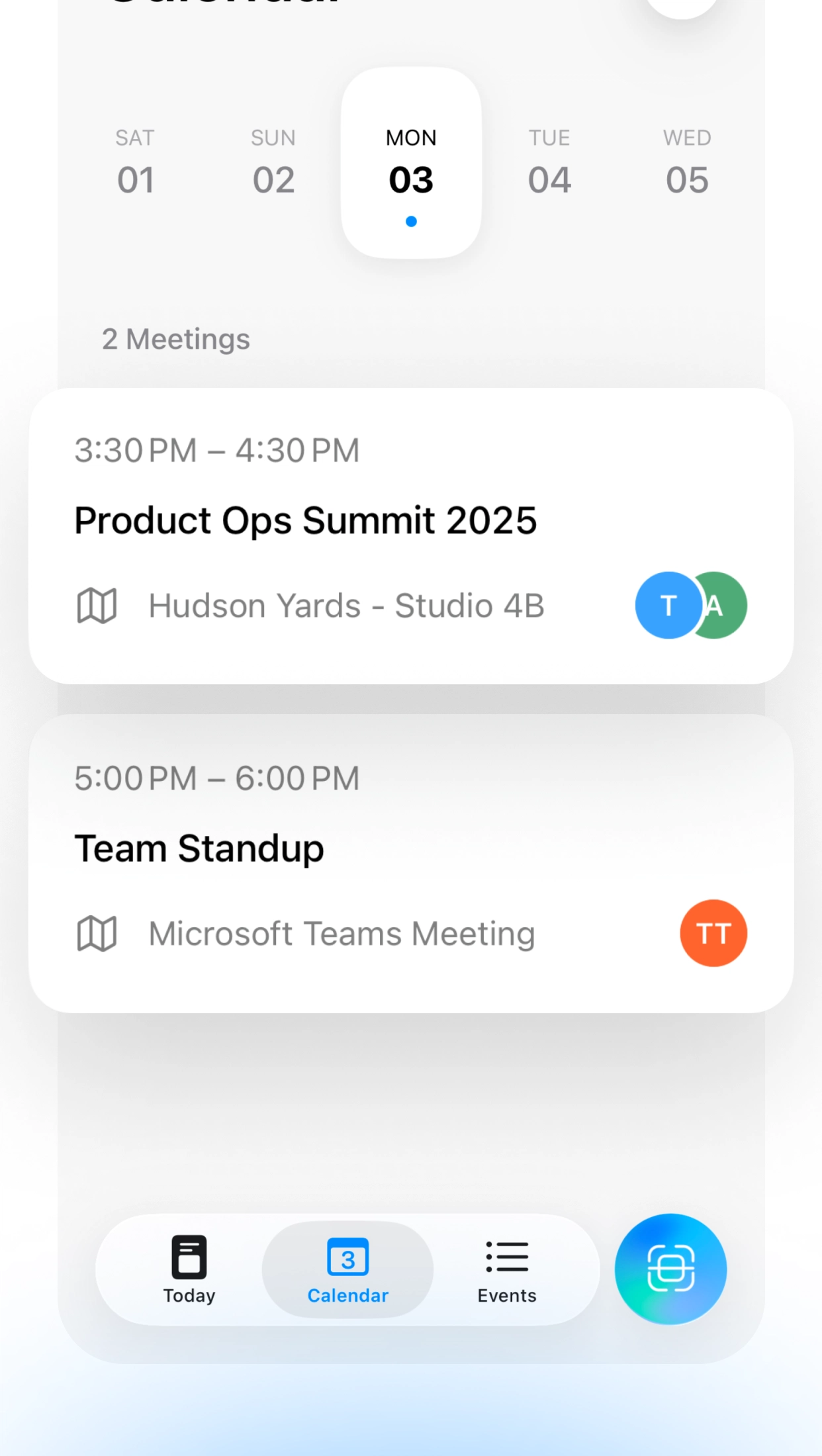This screenshot has height=1456, width=822.
Task: Select Tuesday 04 in the date strip
Action: (x=549, y=162)
